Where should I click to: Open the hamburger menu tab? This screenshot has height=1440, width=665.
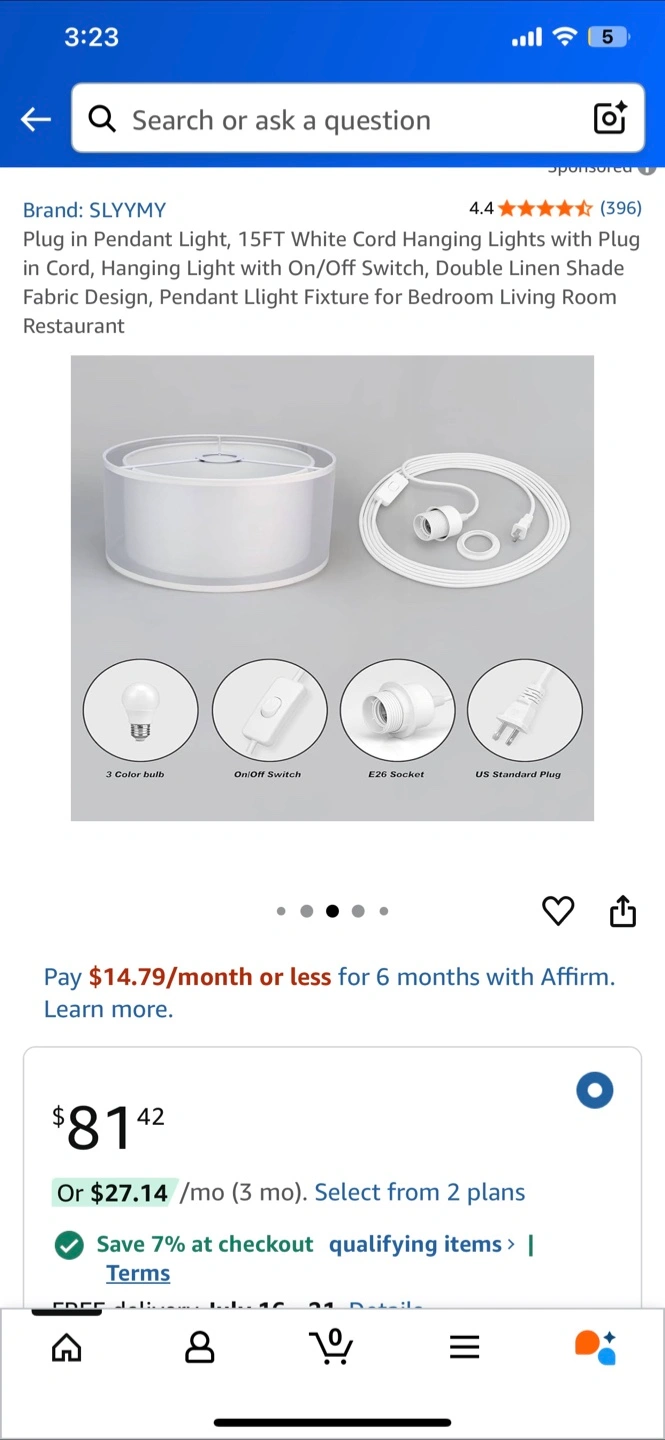tap(464, 1347)
